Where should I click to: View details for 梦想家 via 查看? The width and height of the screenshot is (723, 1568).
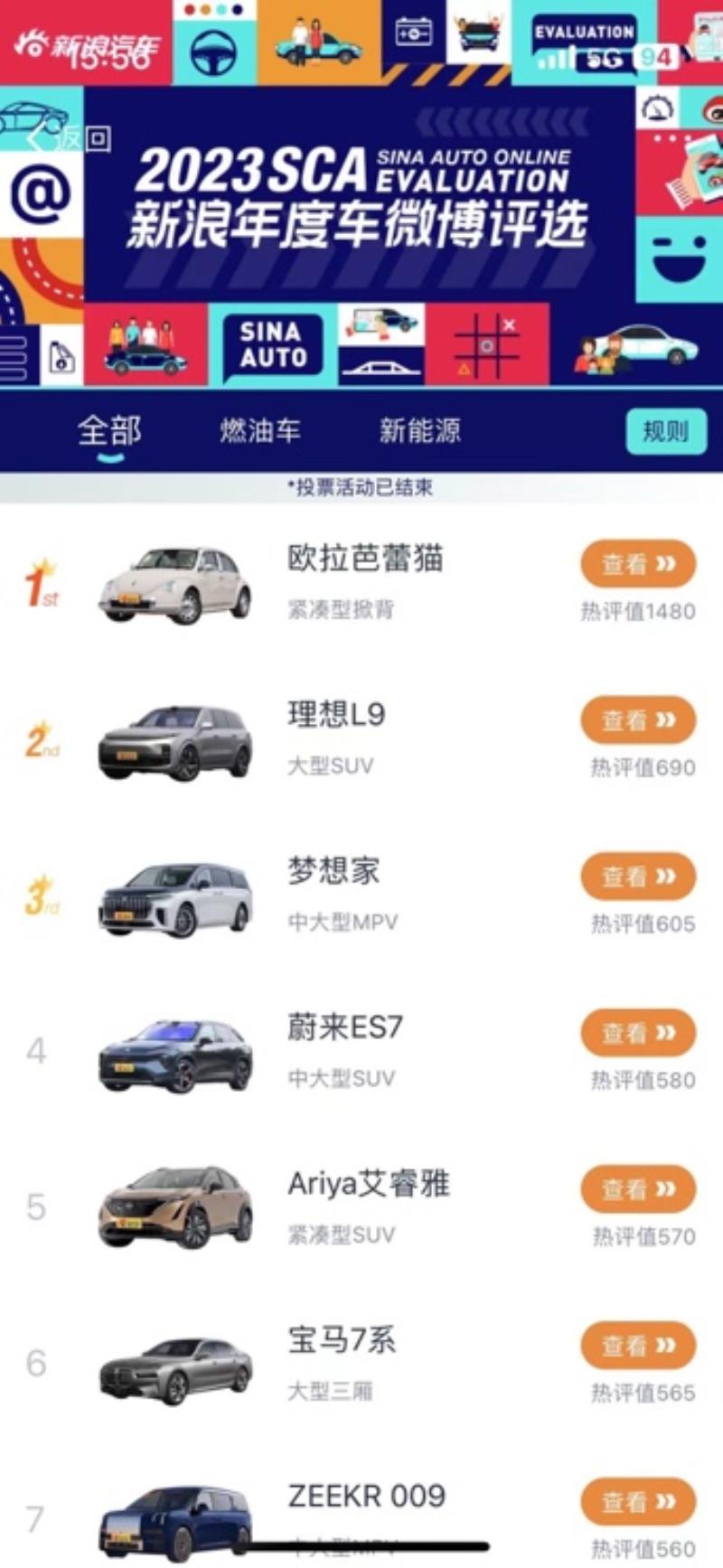coord(638,877)
